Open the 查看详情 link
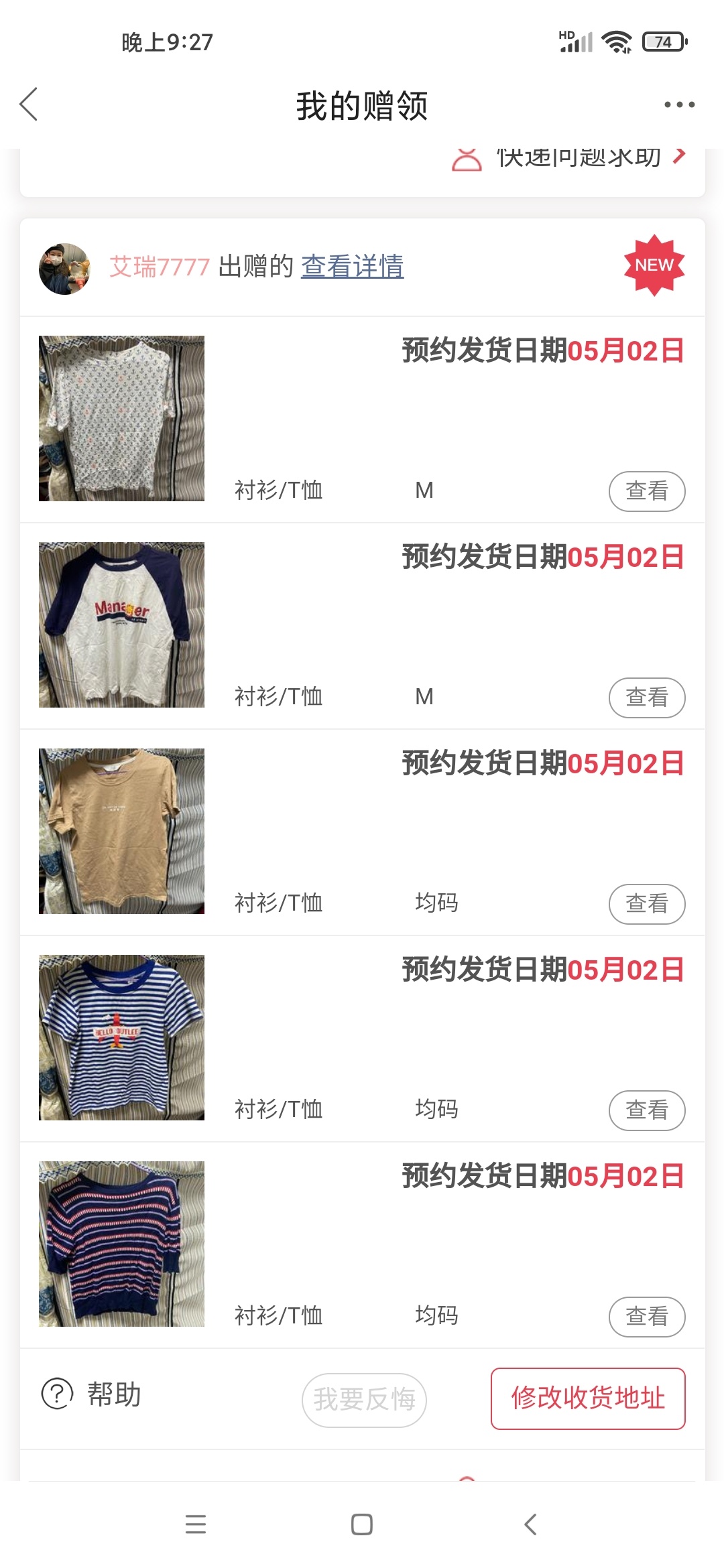 click(352, 266)
